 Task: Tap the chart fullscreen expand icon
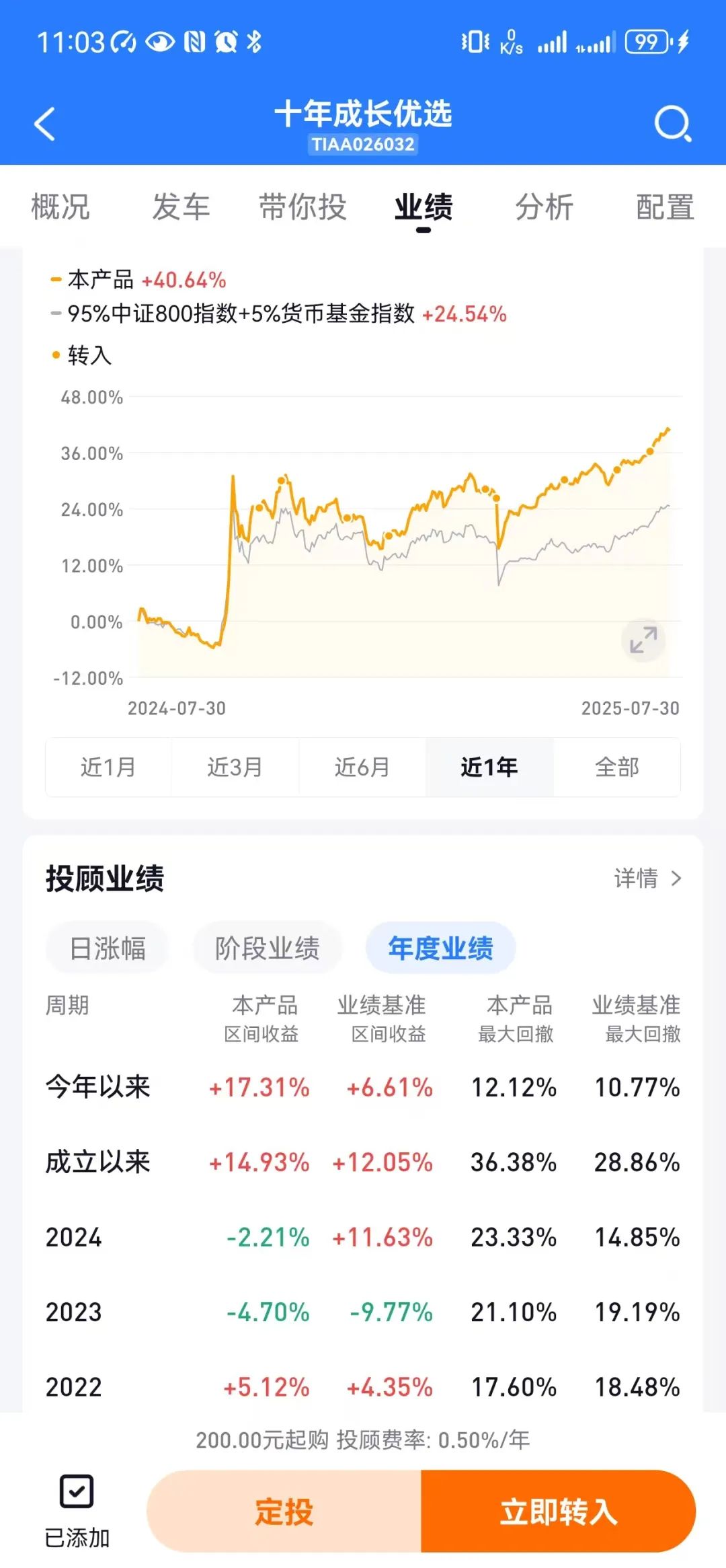point(642,640)
